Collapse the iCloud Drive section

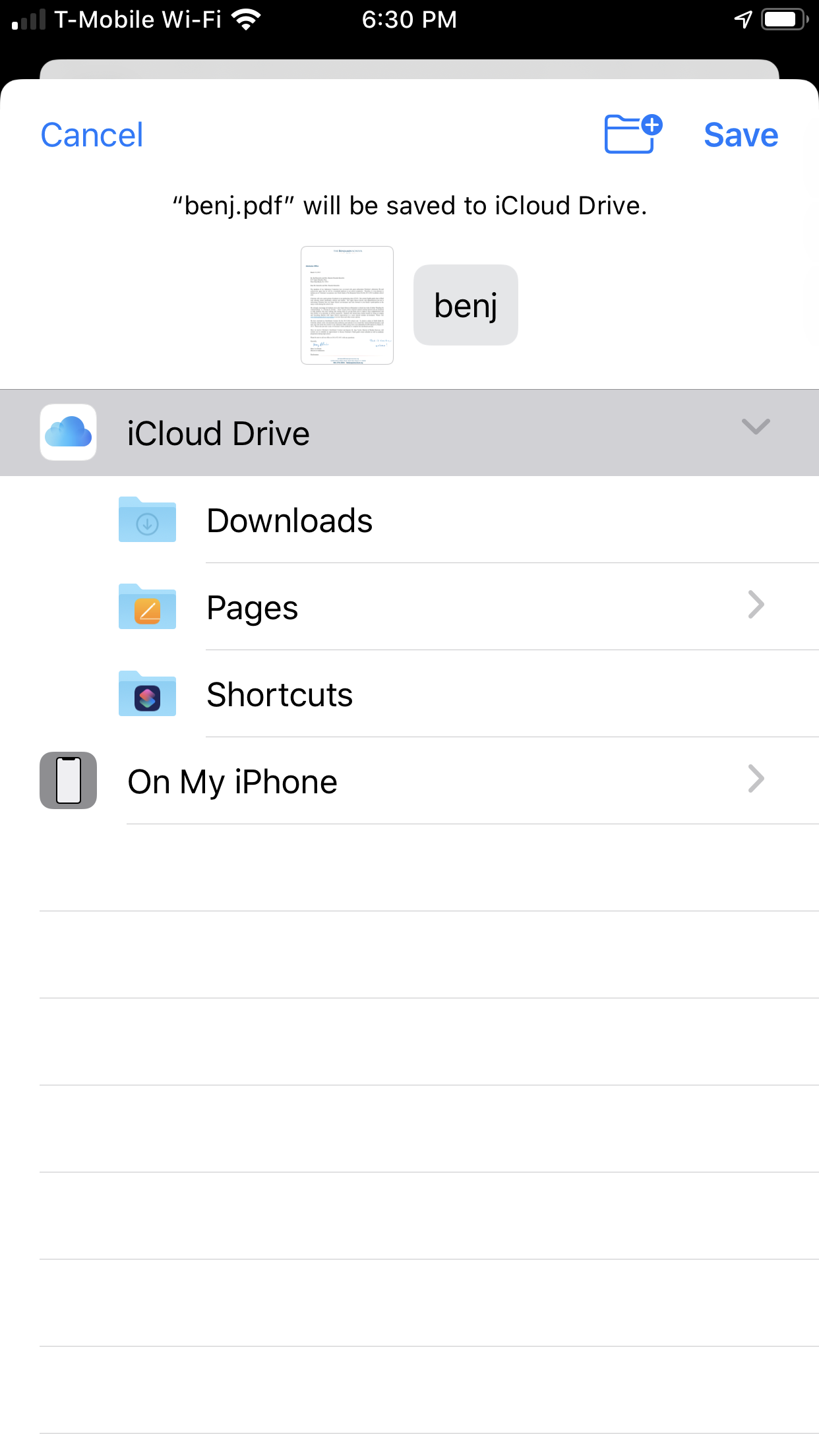[x=755, y=427]
